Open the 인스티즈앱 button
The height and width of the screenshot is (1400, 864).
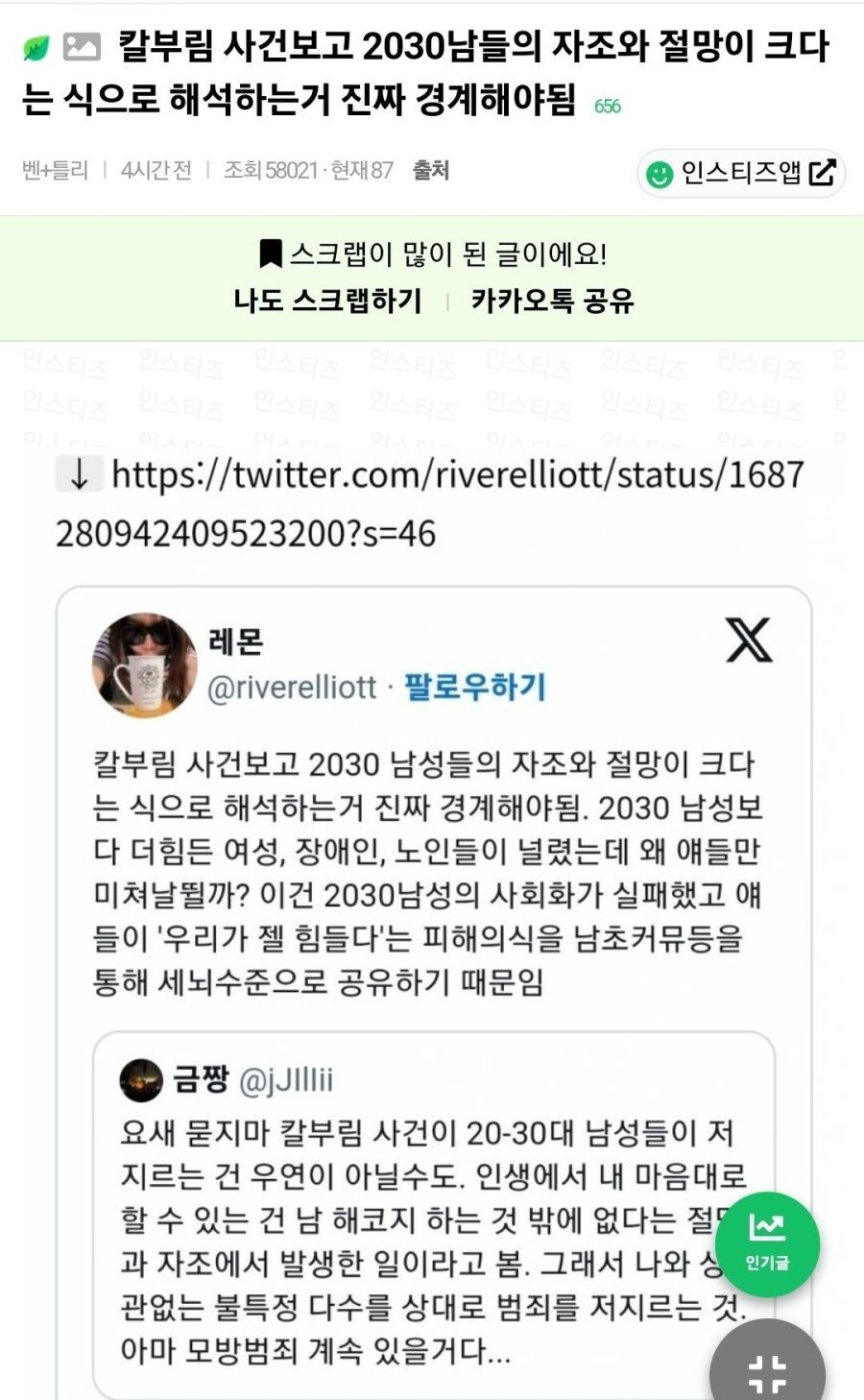[741, 173]
